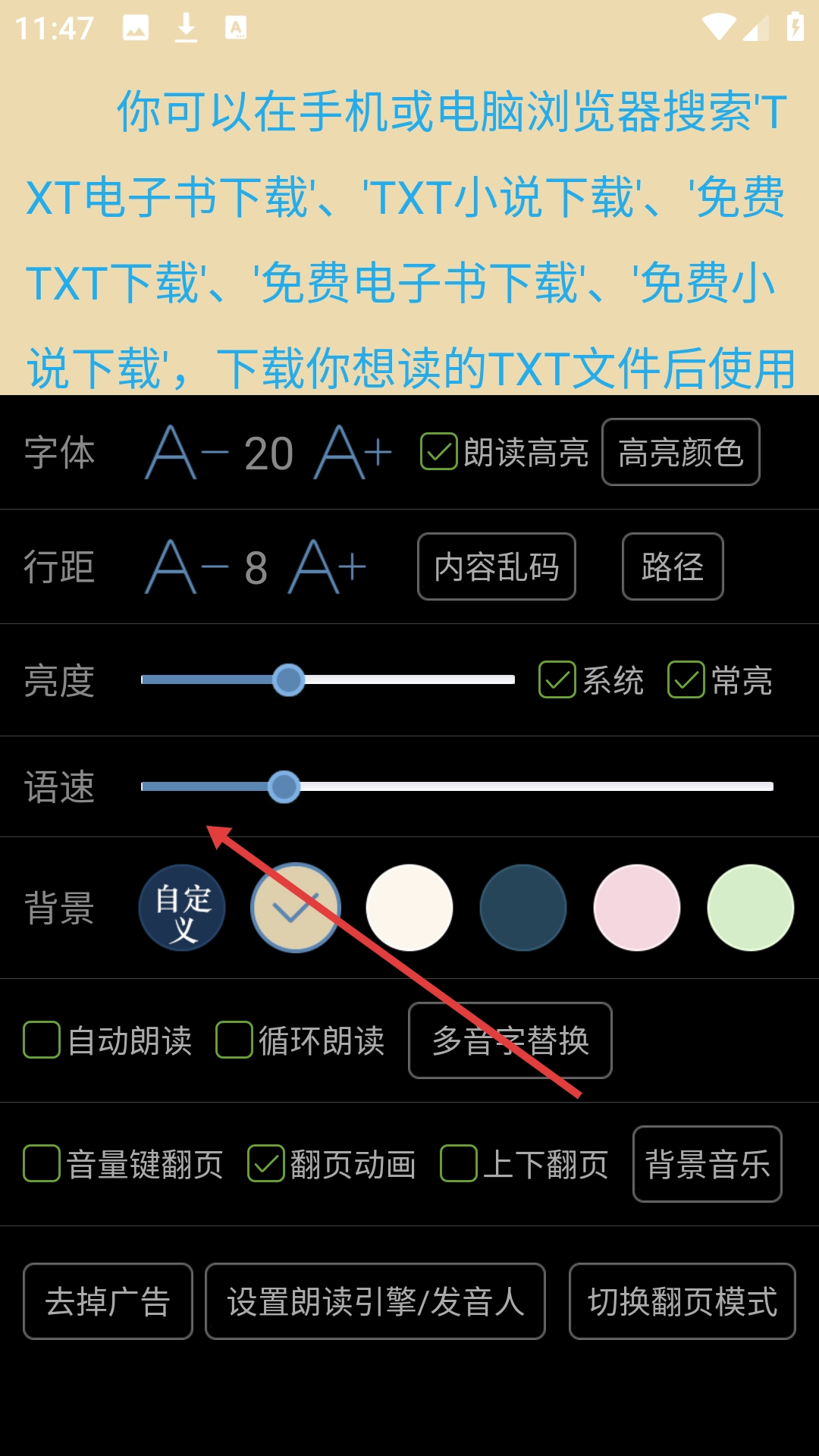Open the 背景音乐 button

click(707, 1164)
